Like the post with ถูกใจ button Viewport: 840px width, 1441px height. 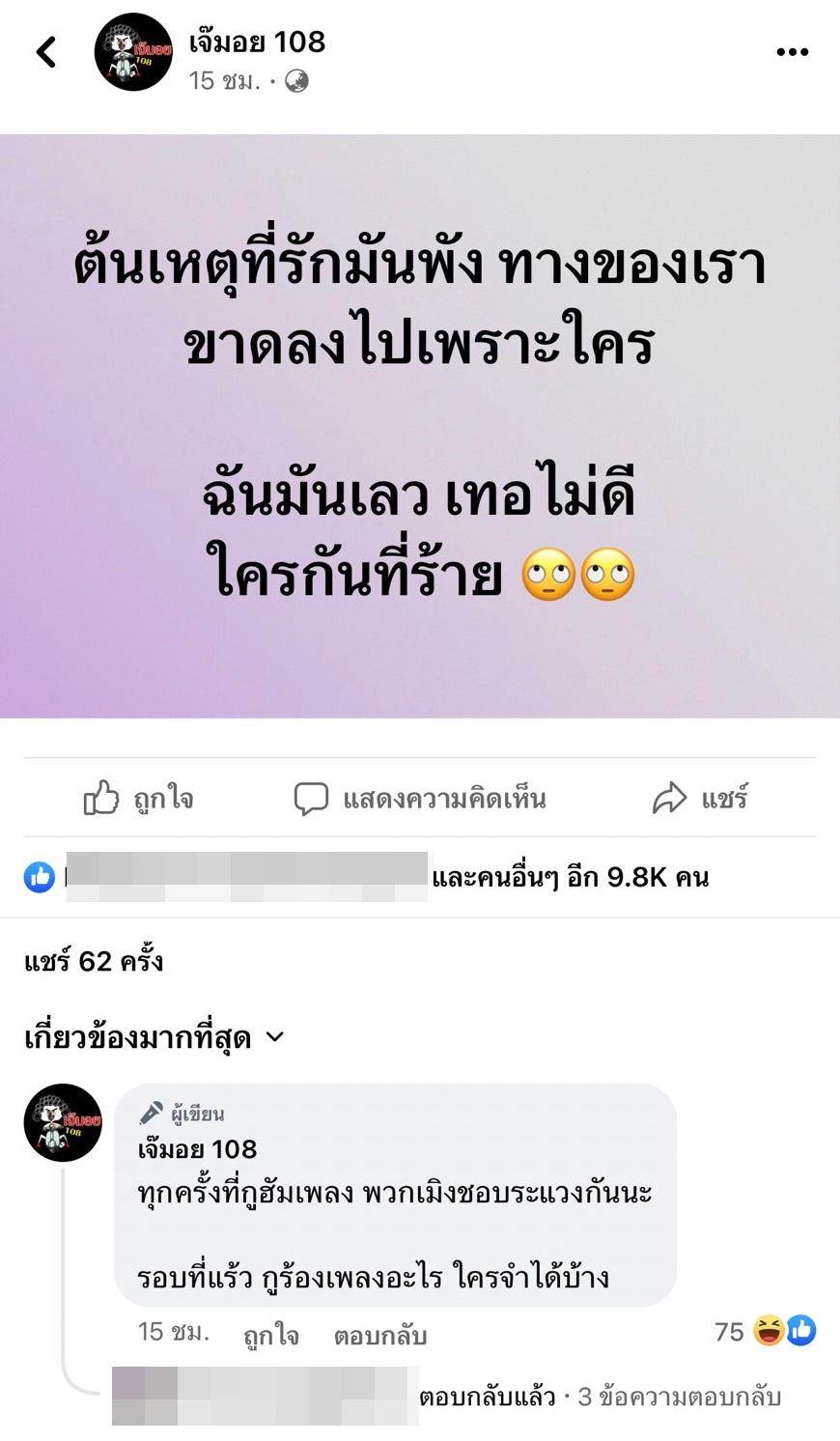coord(138,799)
